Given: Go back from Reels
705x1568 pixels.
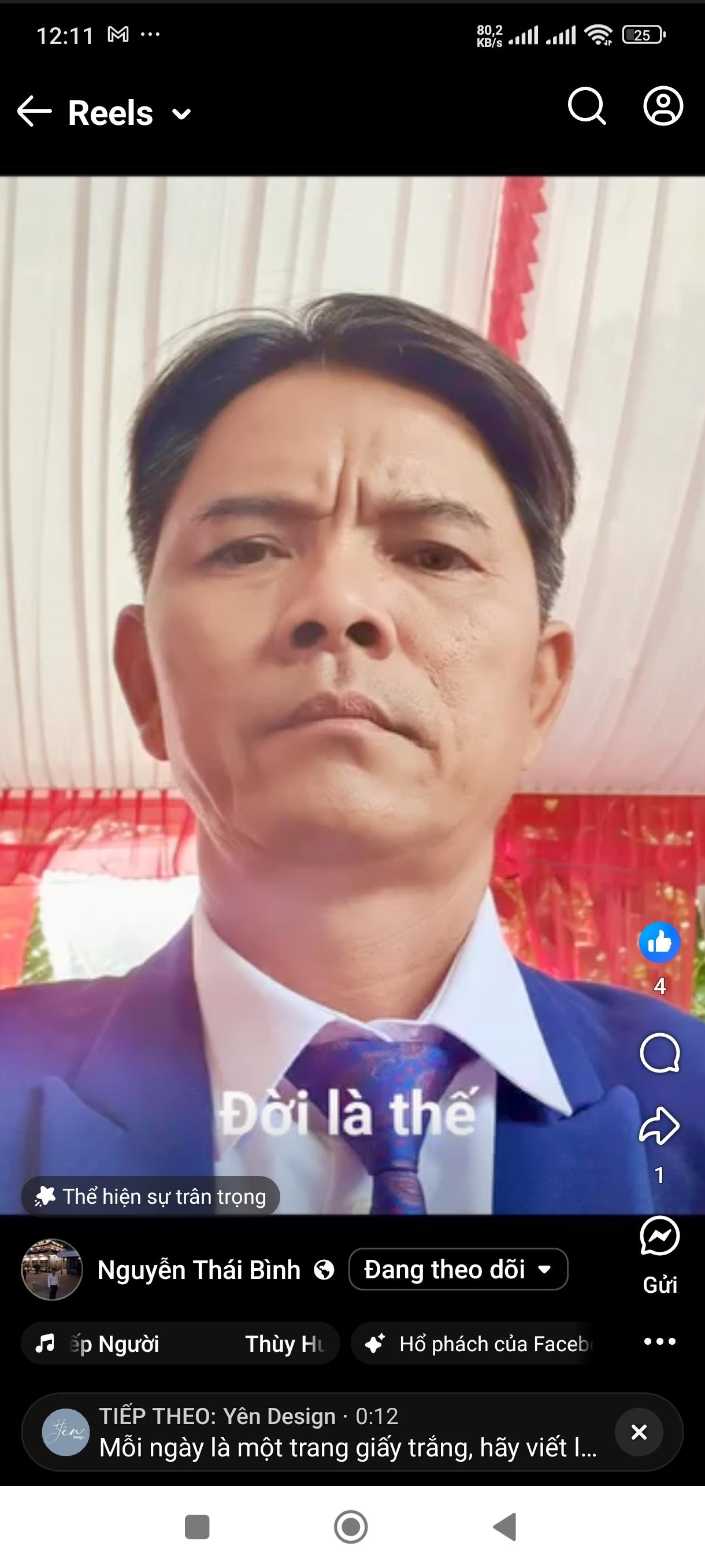Looking at the screenshot, I should 34,112.
